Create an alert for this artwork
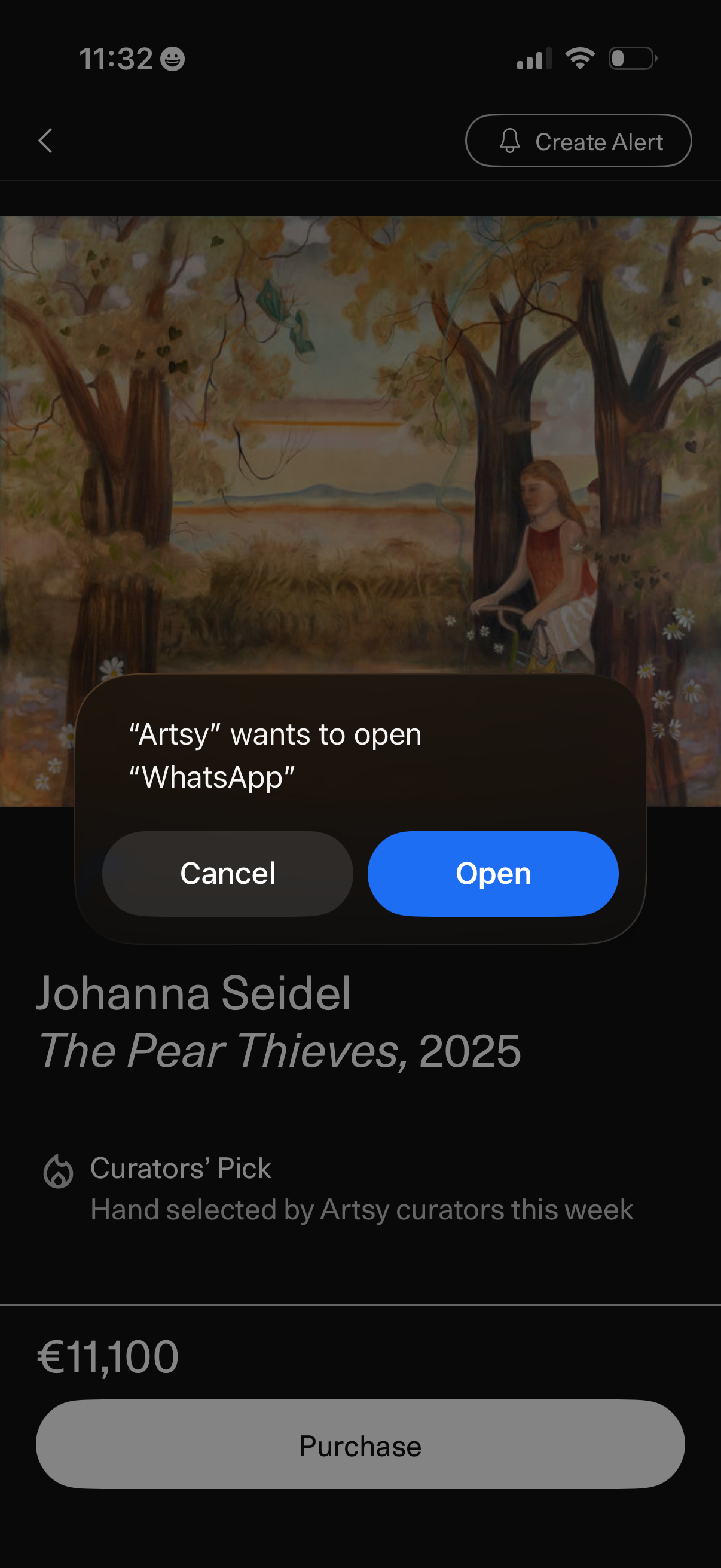Screen dimensions: 721x1568 click(x=578, y=141)
